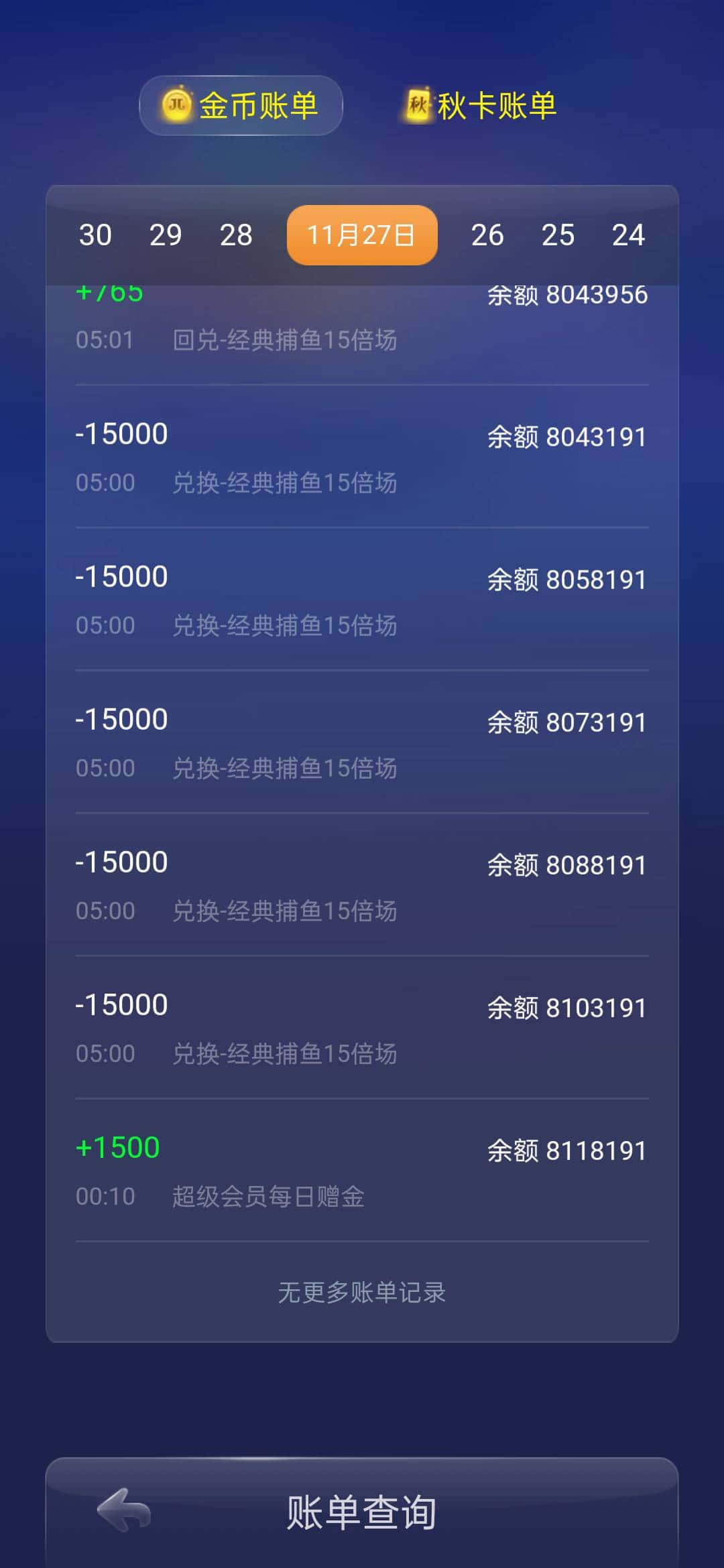Select date 29 in the date selector
Image resolution: width=724 pixels, height=1568 pixels.
pyautogui.click(x=166, y=235)
